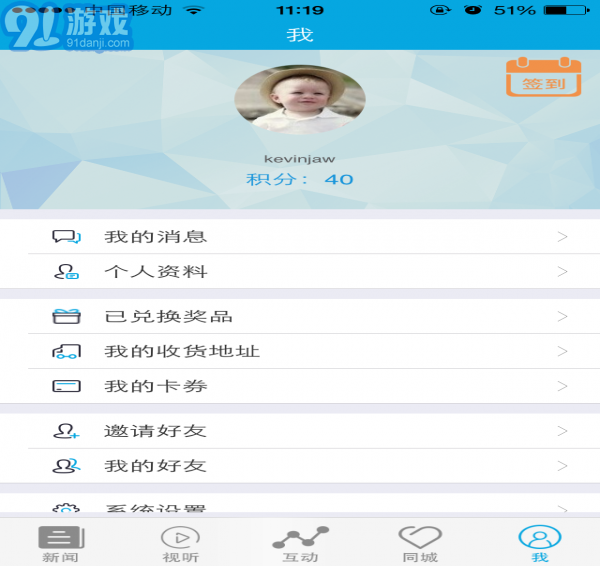Screen dimensions: 600x566
Task: Go to the 互动 interaction tab
Action: [300, 543]
